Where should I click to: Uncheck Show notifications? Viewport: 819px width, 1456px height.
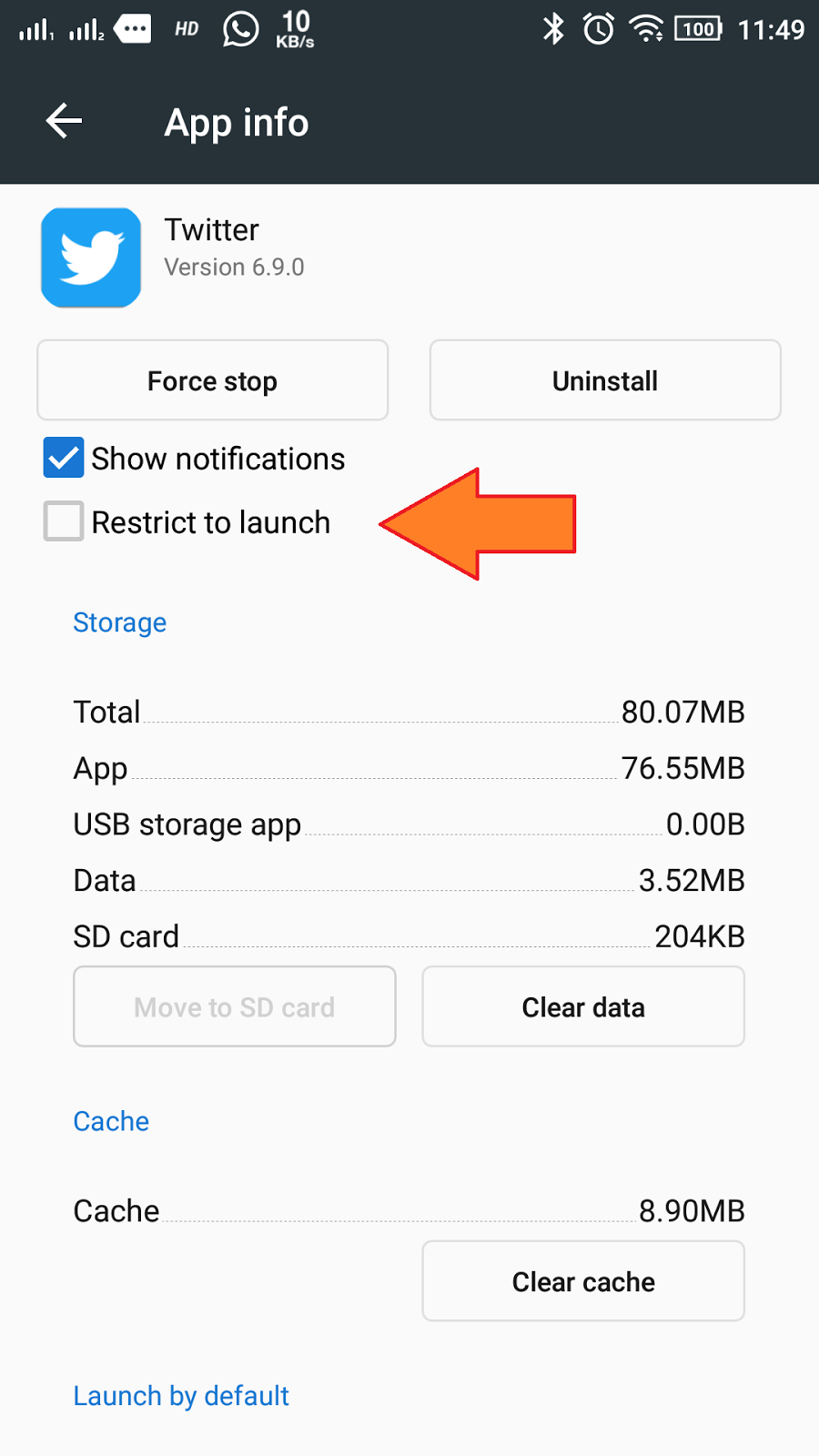64,458
